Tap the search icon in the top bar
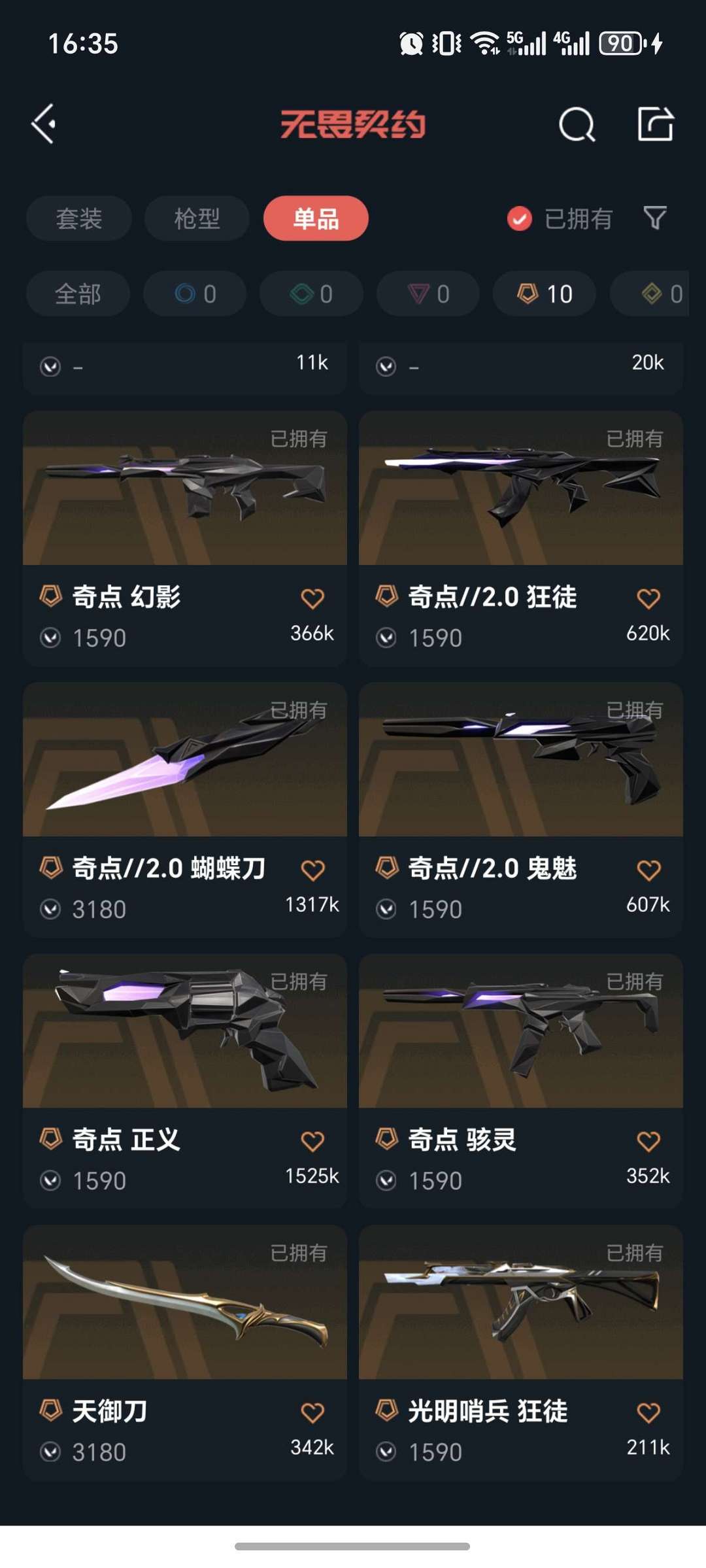The image size is (706, 1568). tap(576, 123)
